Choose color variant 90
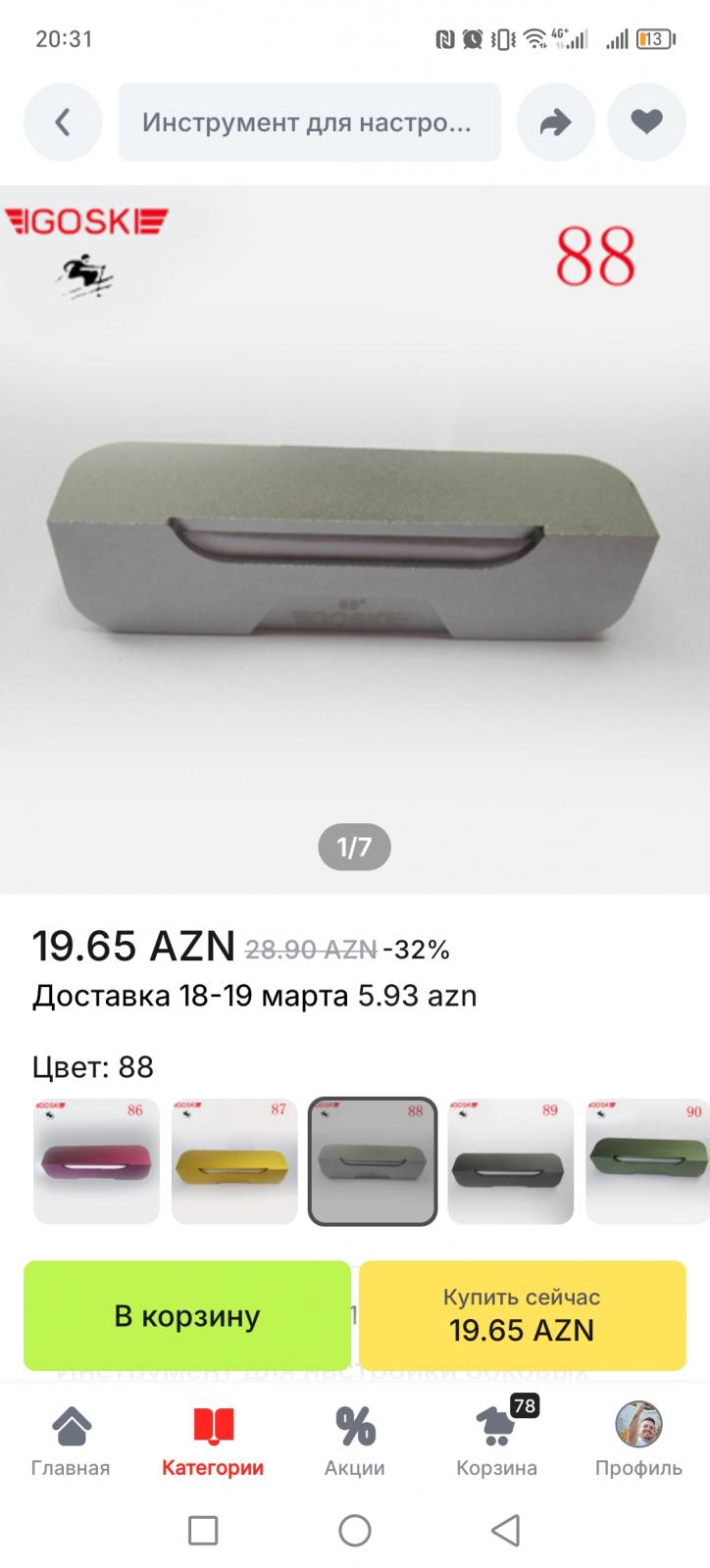The height and width of the screenshot is (1568, 710). (648, 1161)
